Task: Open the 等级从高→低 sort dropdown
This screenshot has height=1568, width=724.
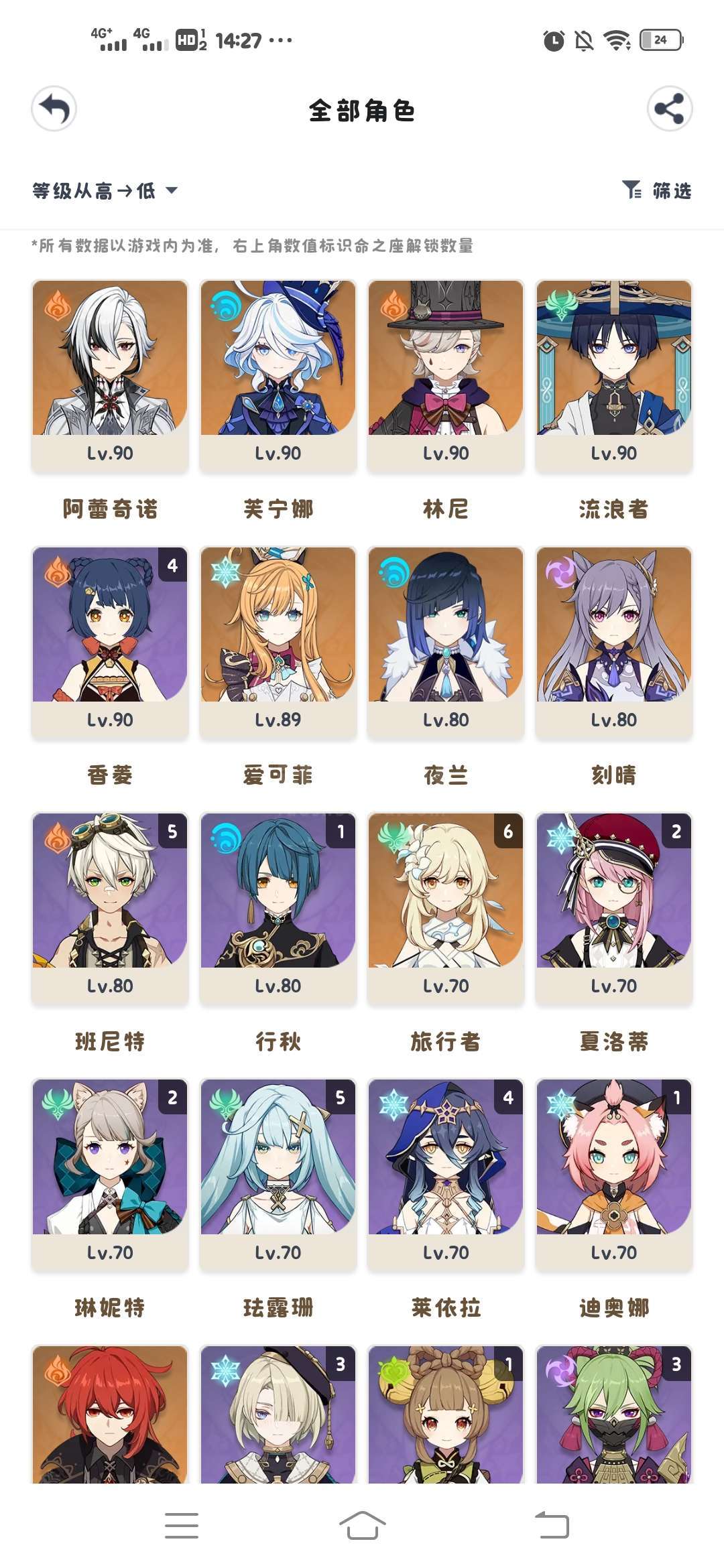Action: 105,191
